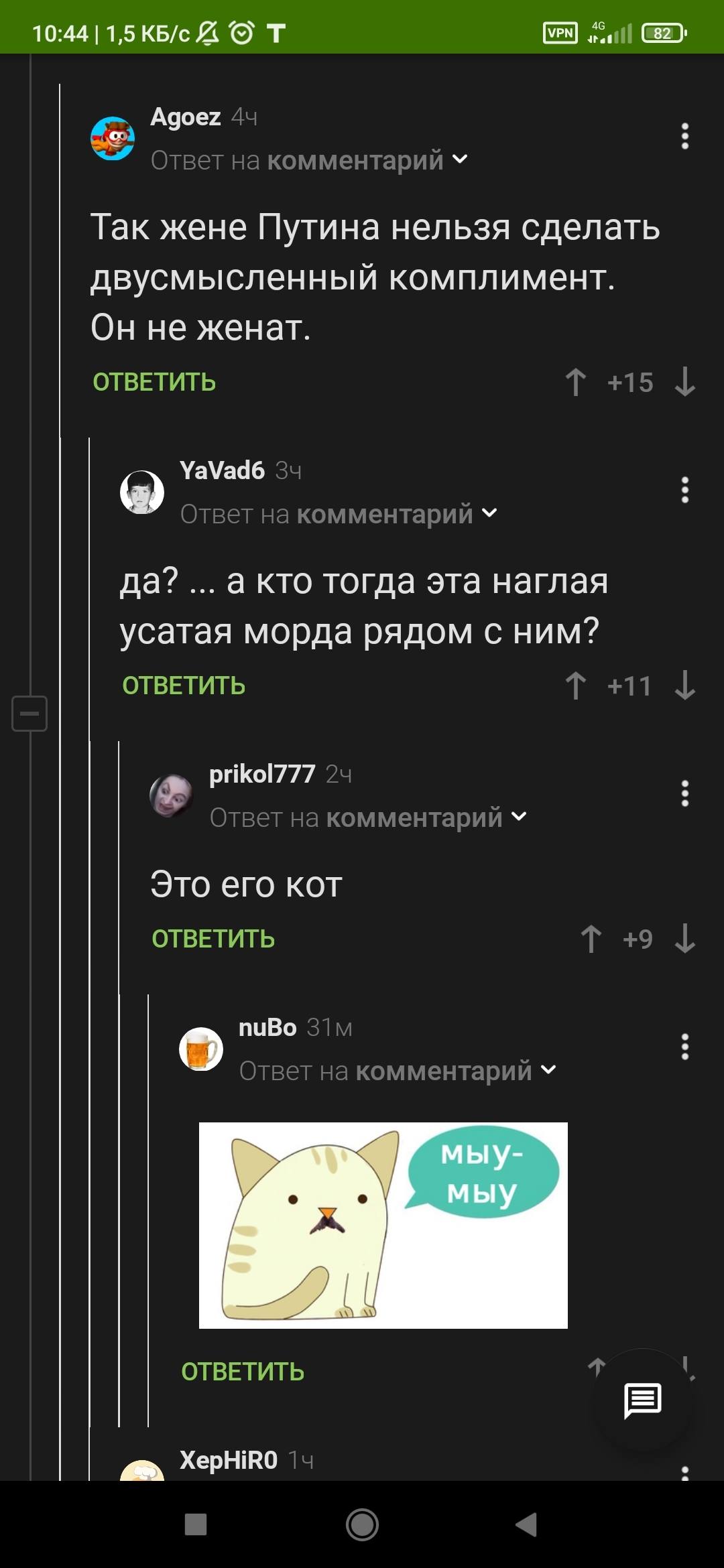724x1568 pixels.
Task: Go back using system navigation
Action: [x=527, y=1524]
